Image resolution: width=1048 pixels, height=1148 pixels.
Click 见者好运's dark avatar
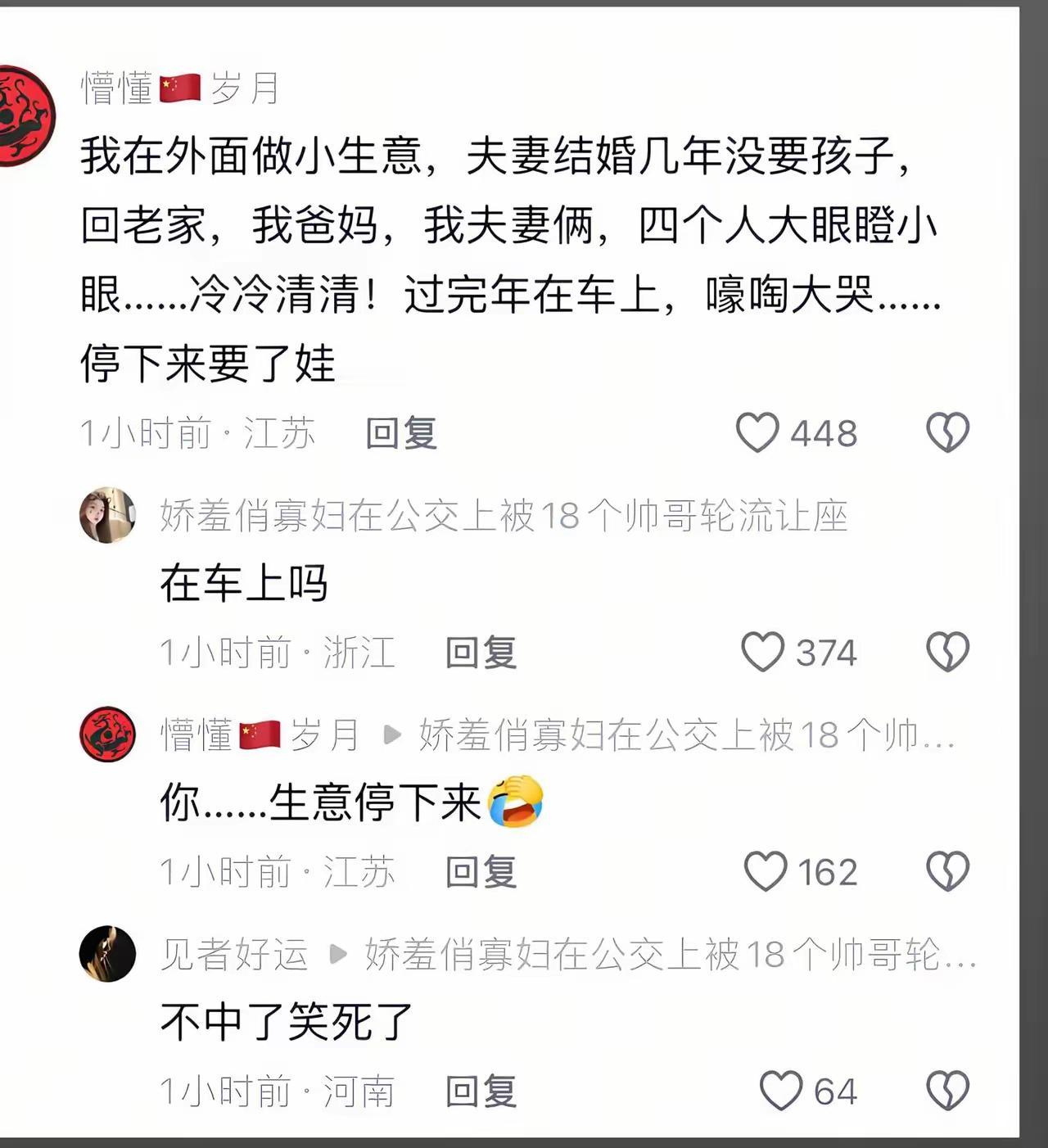click(107, 954)
